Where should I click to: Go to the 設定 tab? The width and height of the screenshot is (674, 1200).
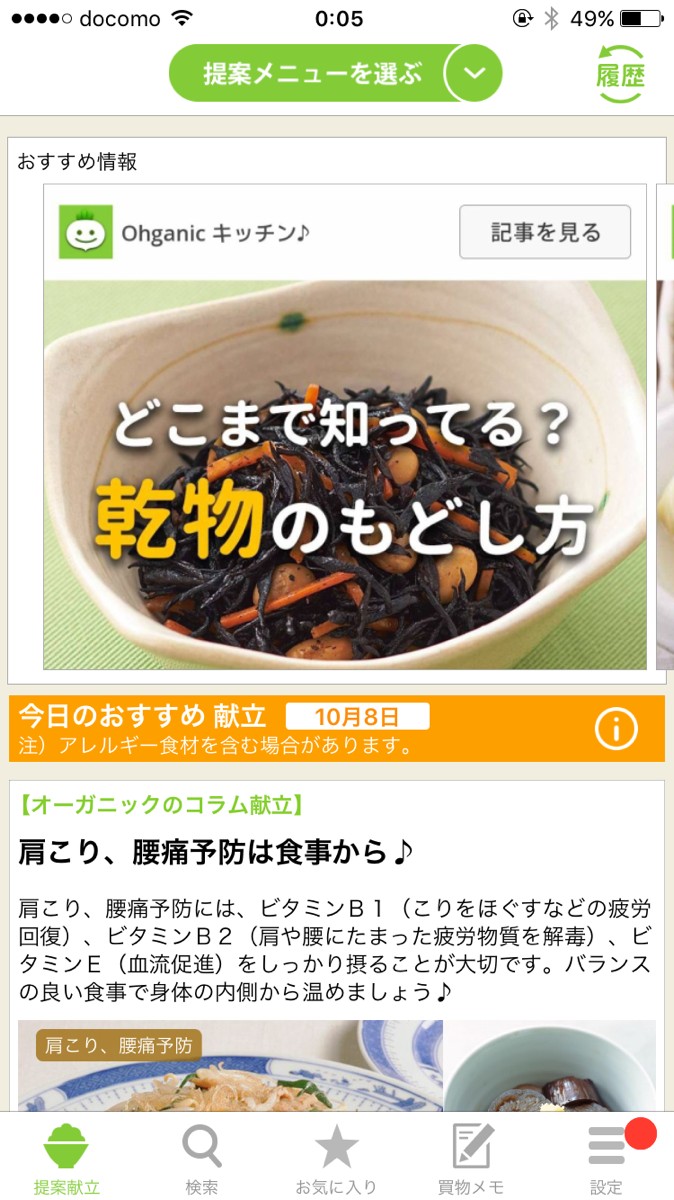pos(606,1158)
